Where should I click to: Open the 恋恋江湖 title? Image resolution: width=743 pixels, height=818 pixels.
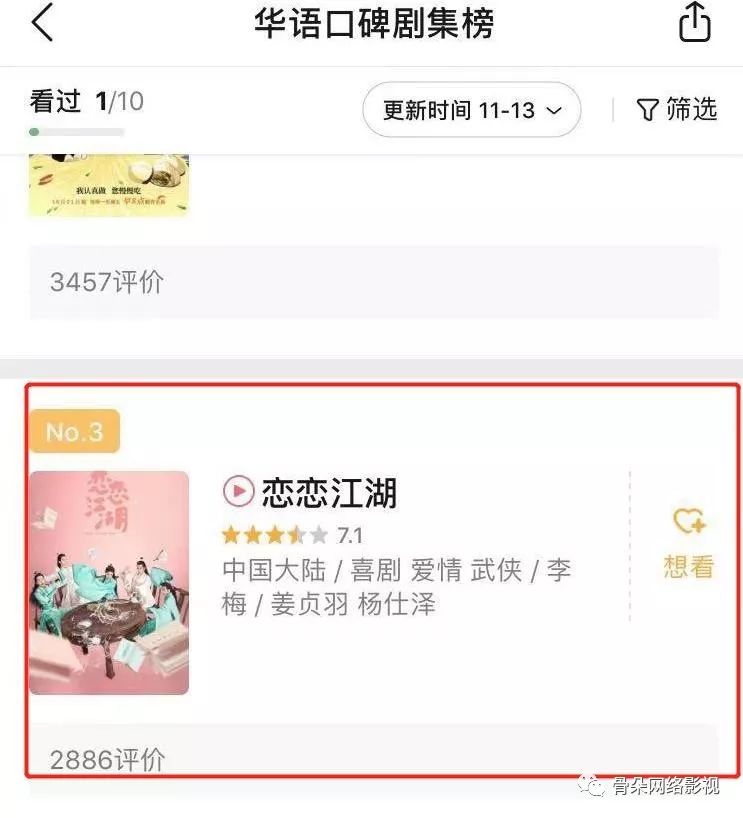pyautogui.click(x=329, y=492)
